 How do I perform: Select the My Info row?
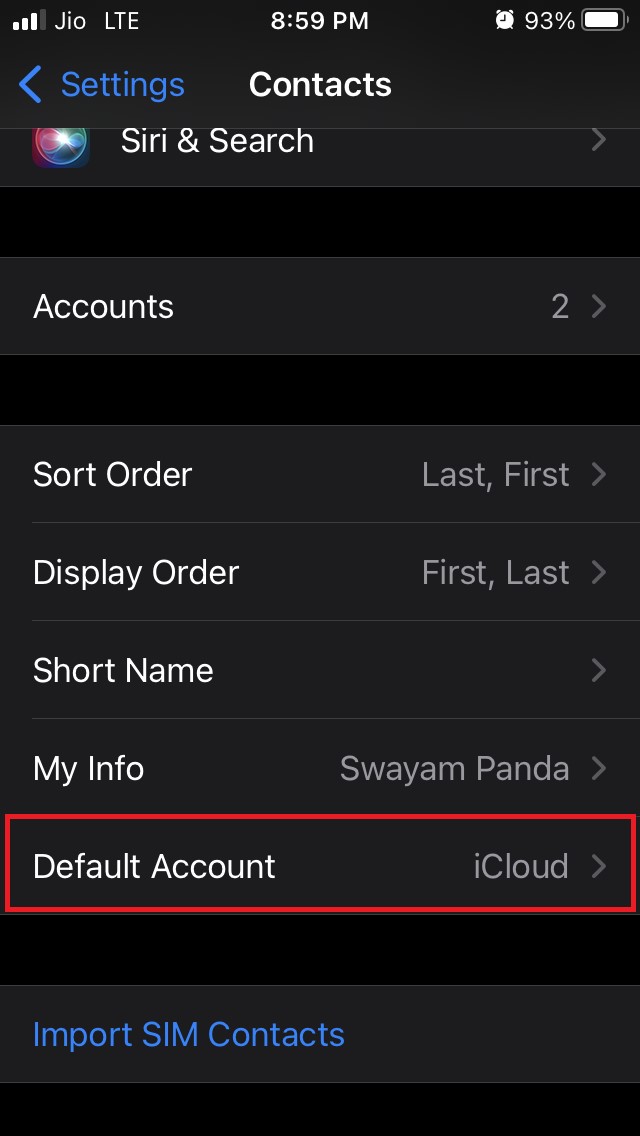pyautogui.click(x=320, y=768)
